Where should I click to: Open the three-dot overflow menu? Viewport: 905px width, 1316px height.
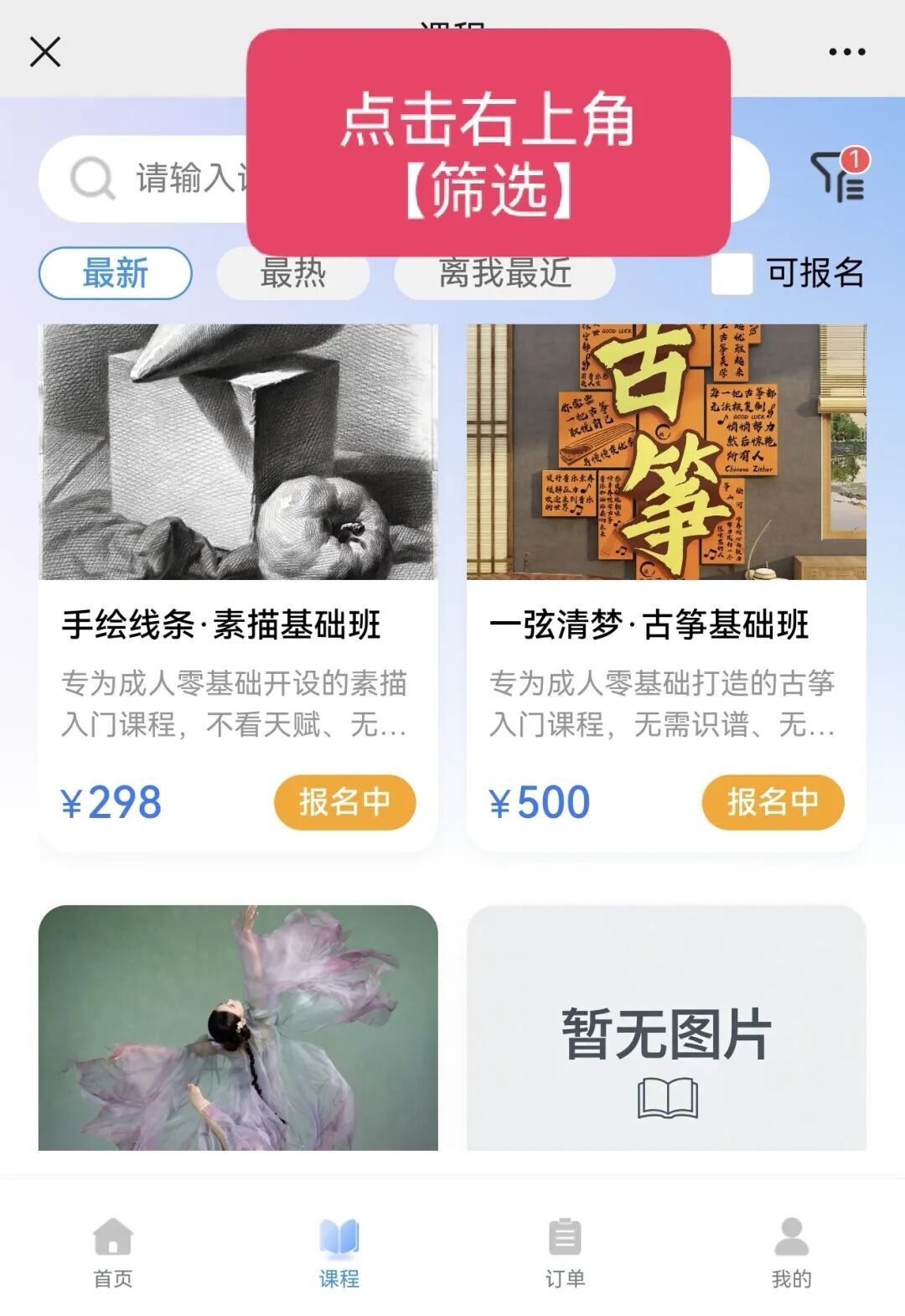(x=846, y=52)
